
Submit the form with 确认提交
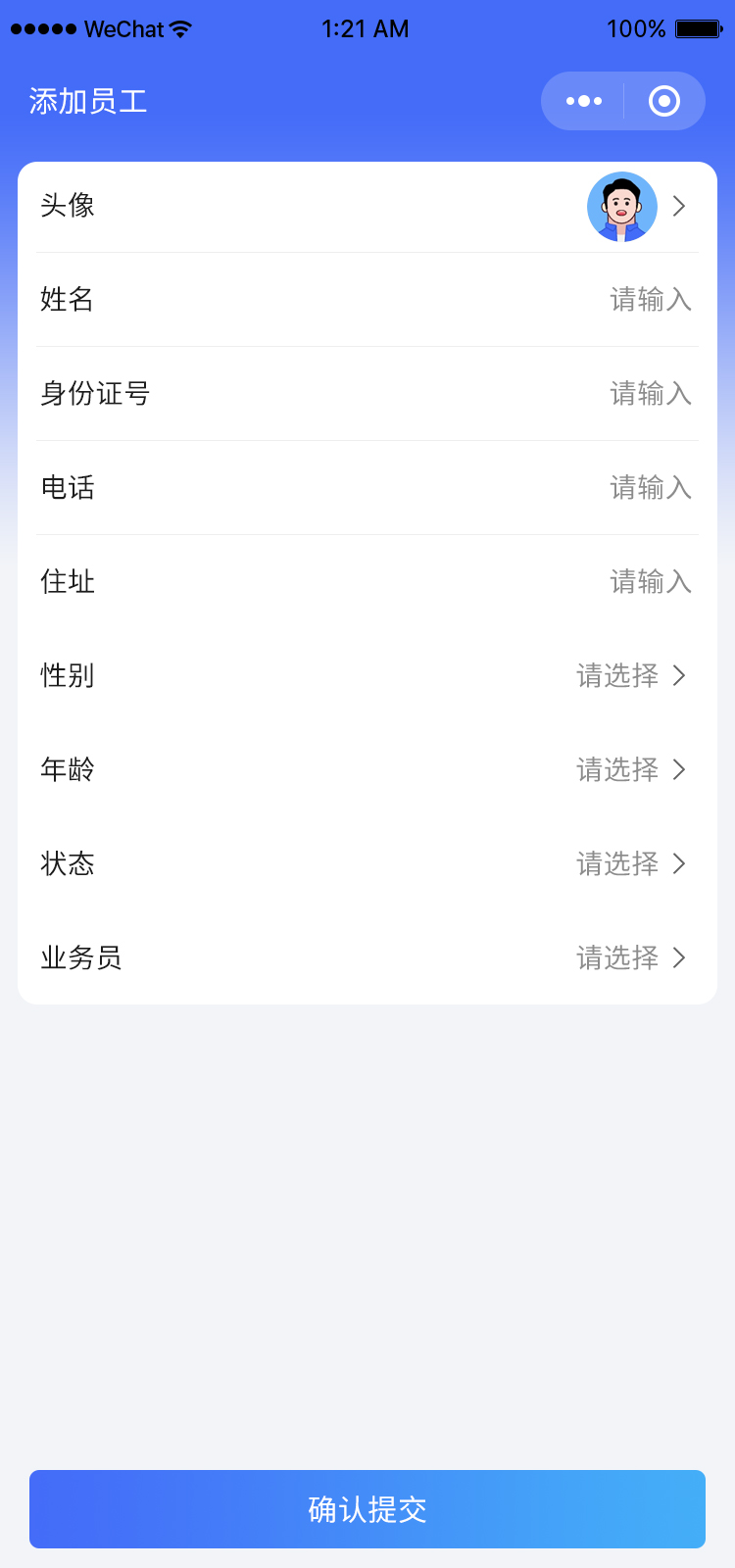tap(367, 1509)
